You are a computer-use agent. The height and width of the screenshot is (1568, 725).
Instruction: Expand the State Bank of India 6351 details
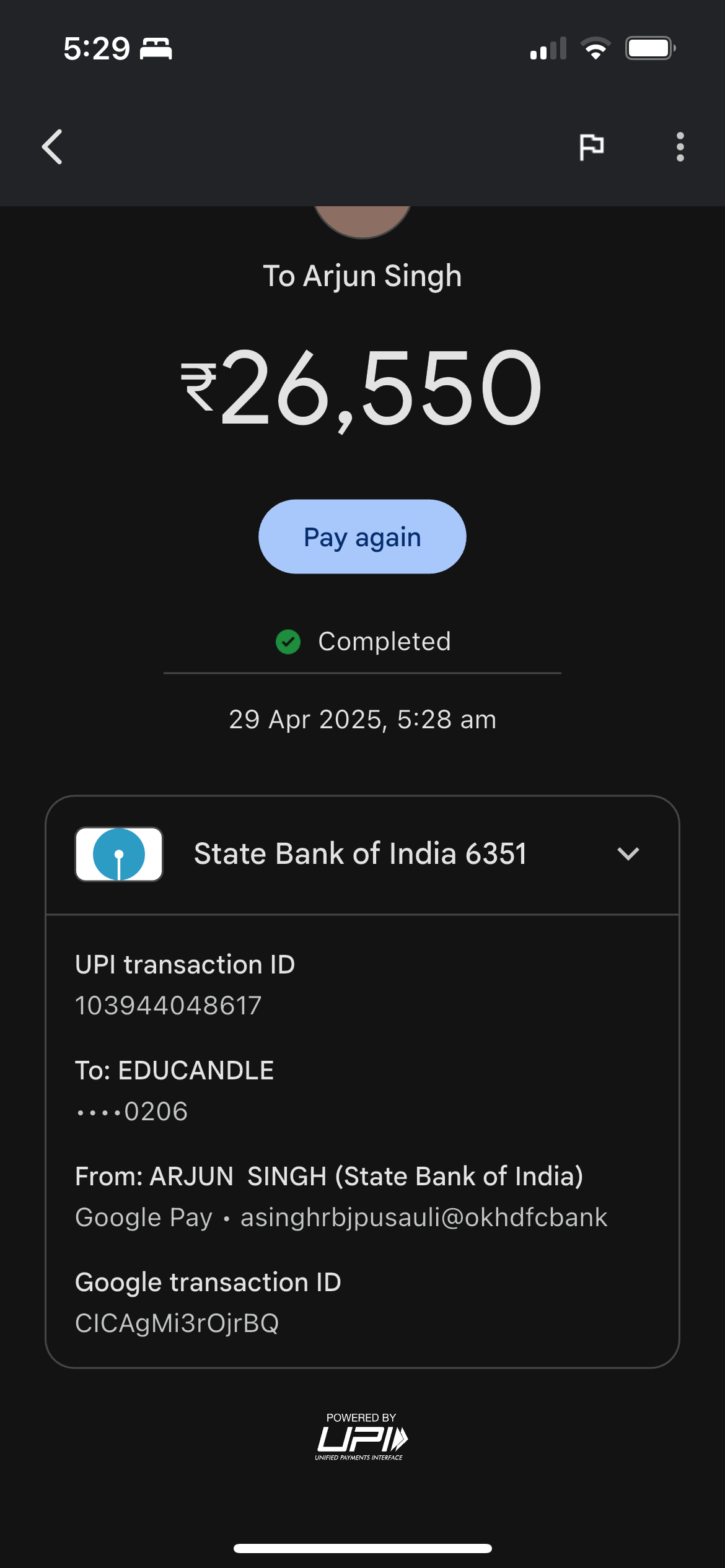pyautogui.click(x=628, y=854)
